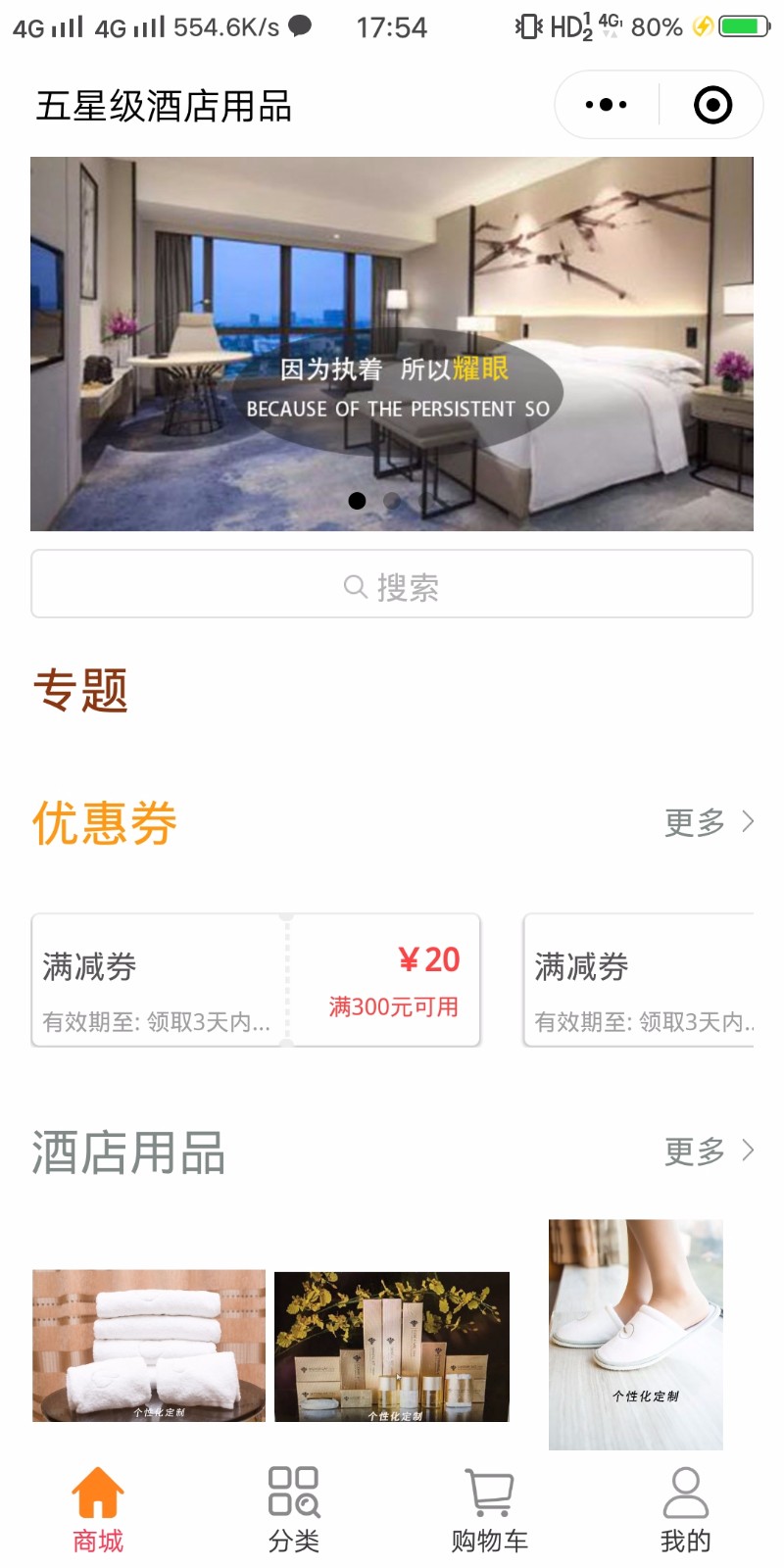Go to the 购物车 tab

tap(490, 1511)
